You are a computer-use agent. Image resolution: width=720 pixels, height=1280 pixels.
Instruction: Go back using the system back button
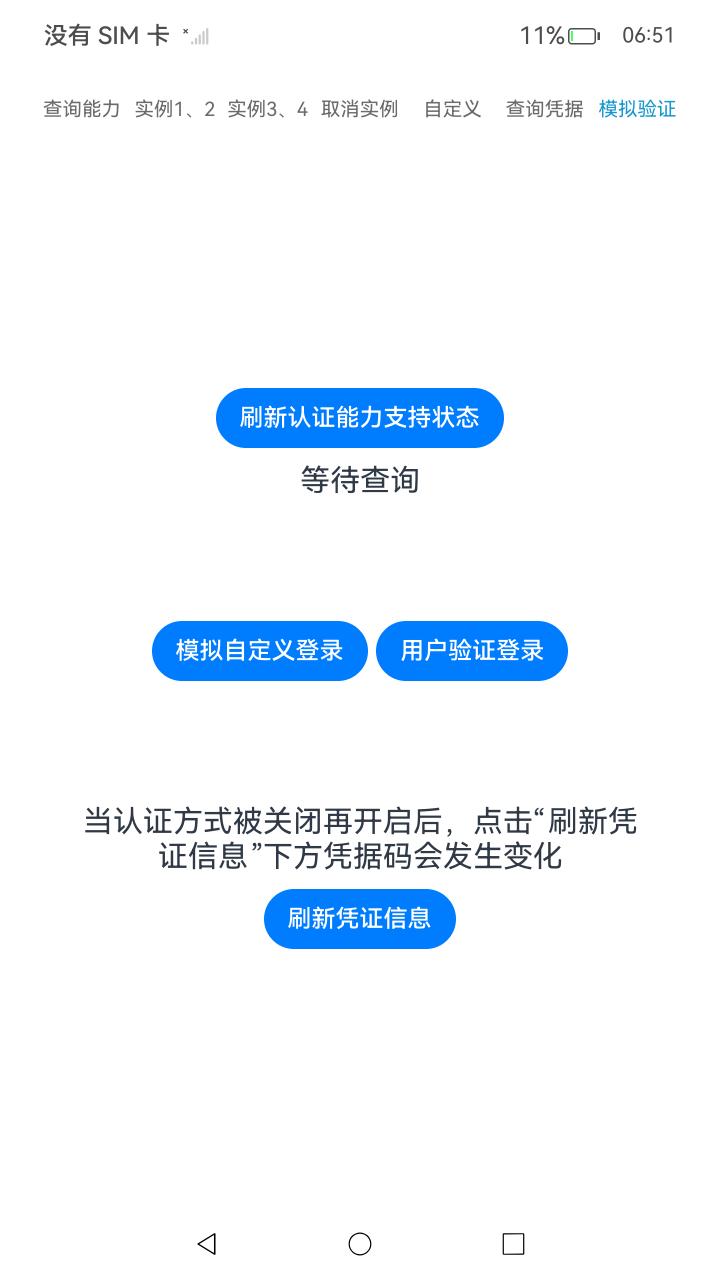(207, 1243)
